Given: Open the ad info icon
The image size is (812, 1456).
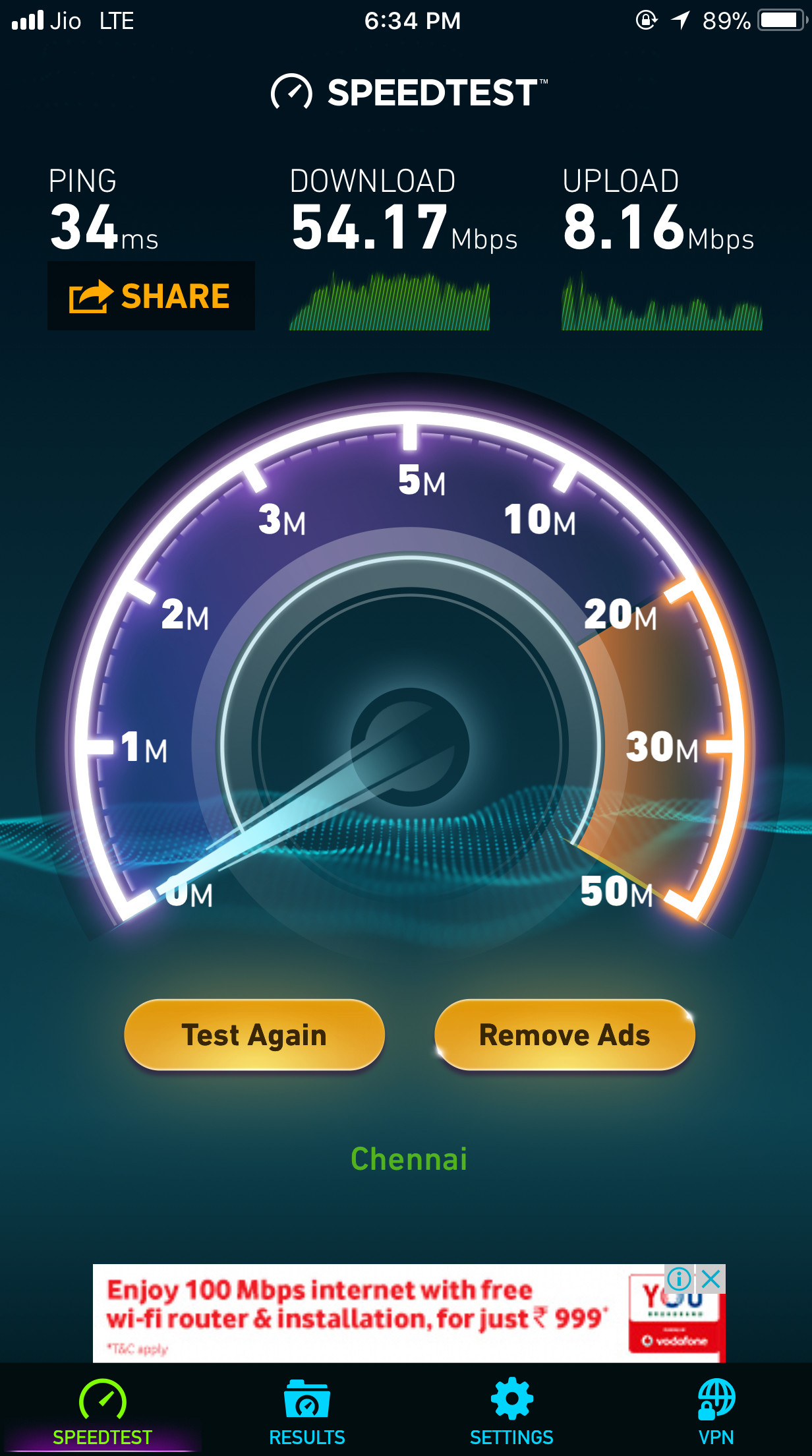Looking at the screenshot, I should click(679, 1279).
